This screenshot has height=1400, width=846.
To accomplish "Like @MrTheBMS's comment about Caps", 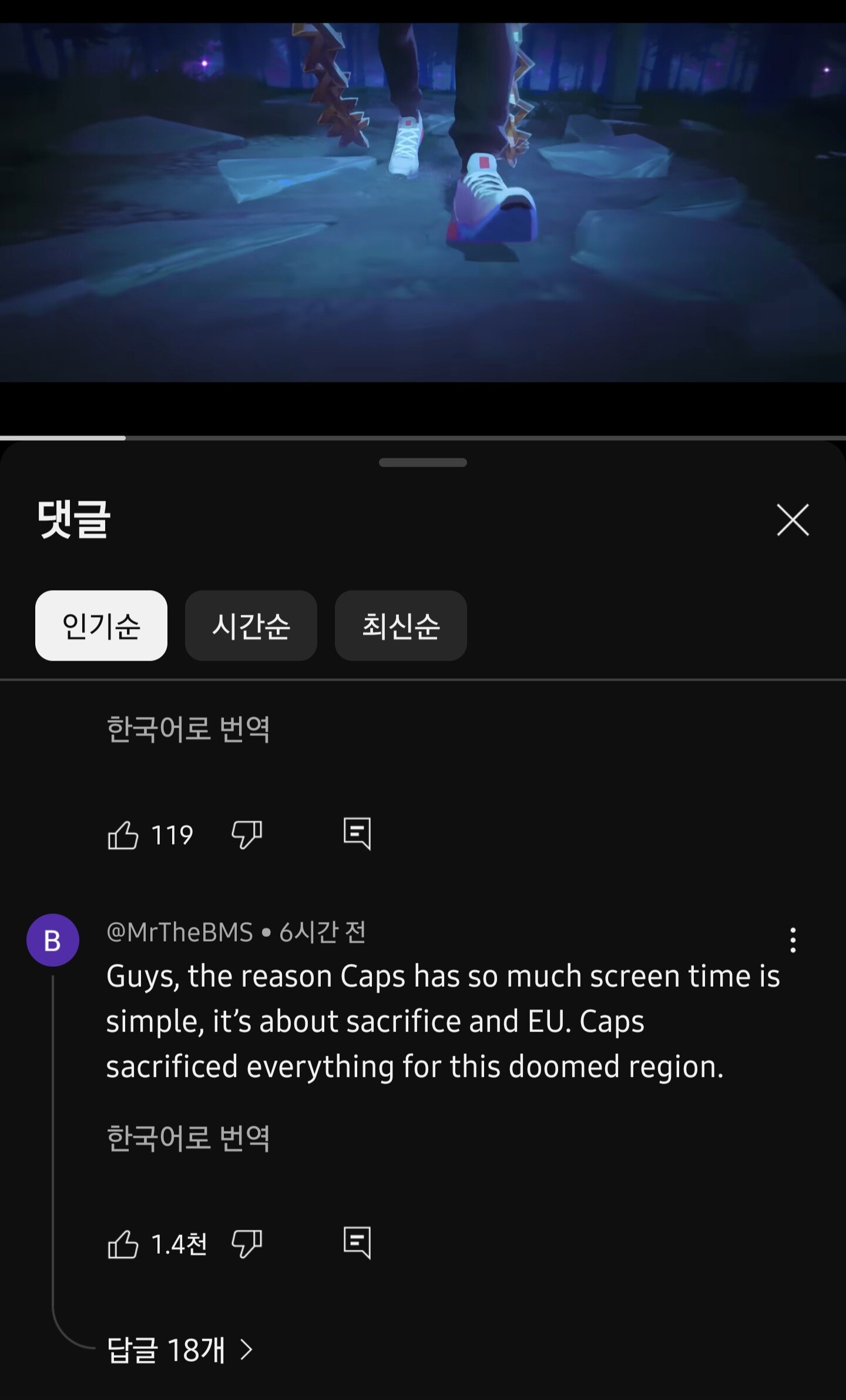I will [x=123, y=1244].
